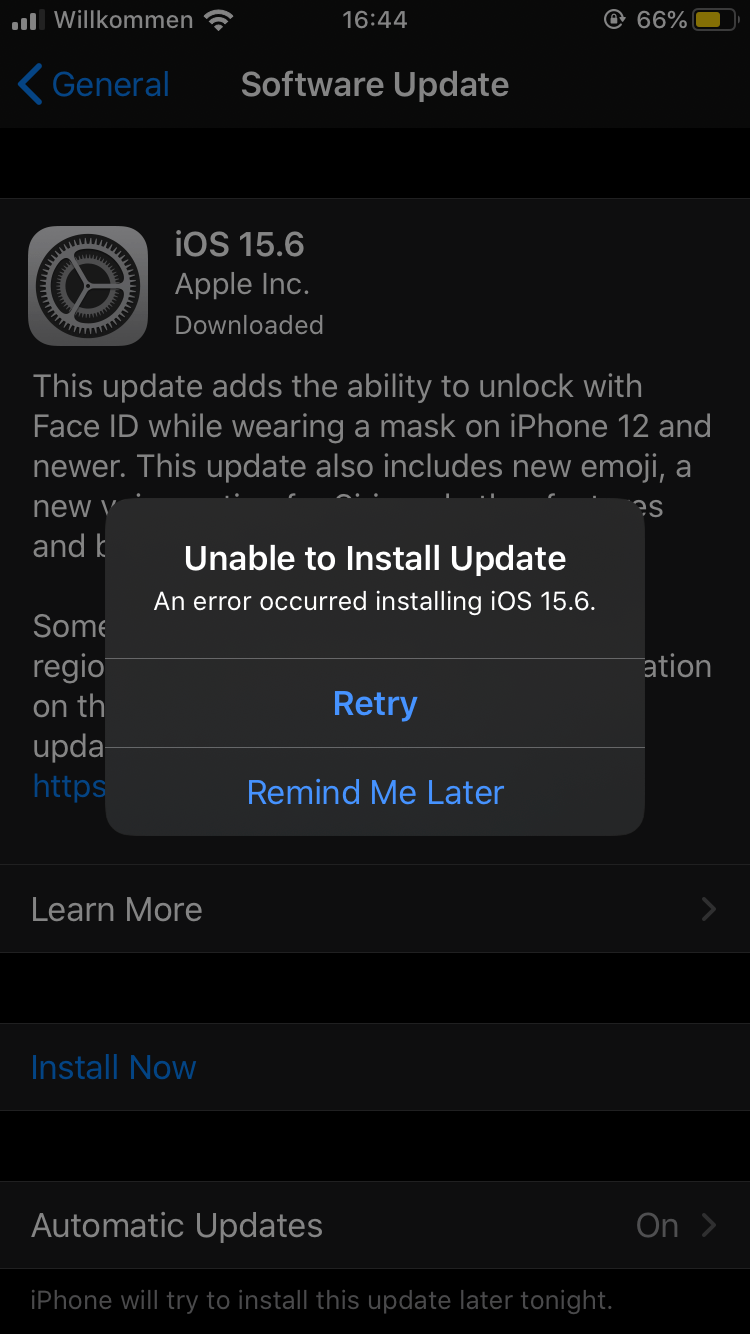Screen dimensions: 750x1334
Task: Retry installing the iOS 15.6 update
Action: (375, 703)
